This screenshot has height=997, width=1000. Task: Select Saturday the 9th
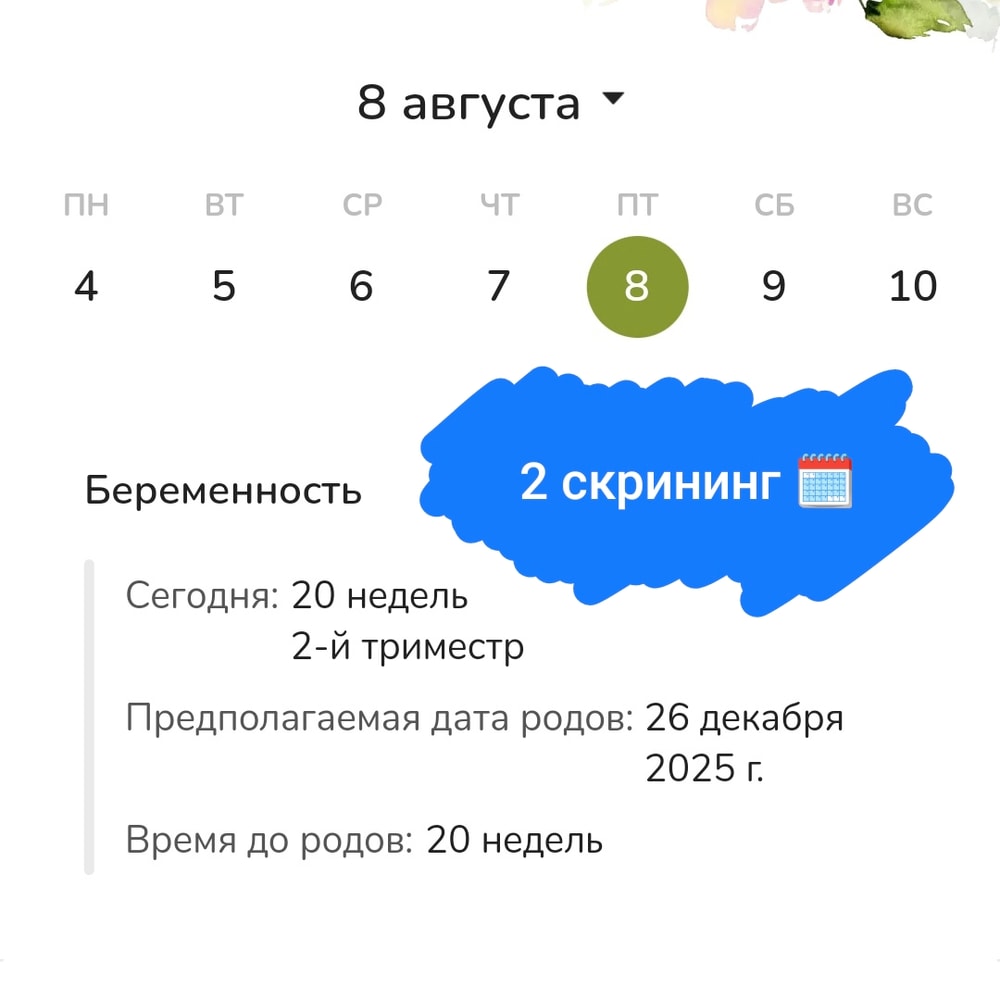(773, 287)
